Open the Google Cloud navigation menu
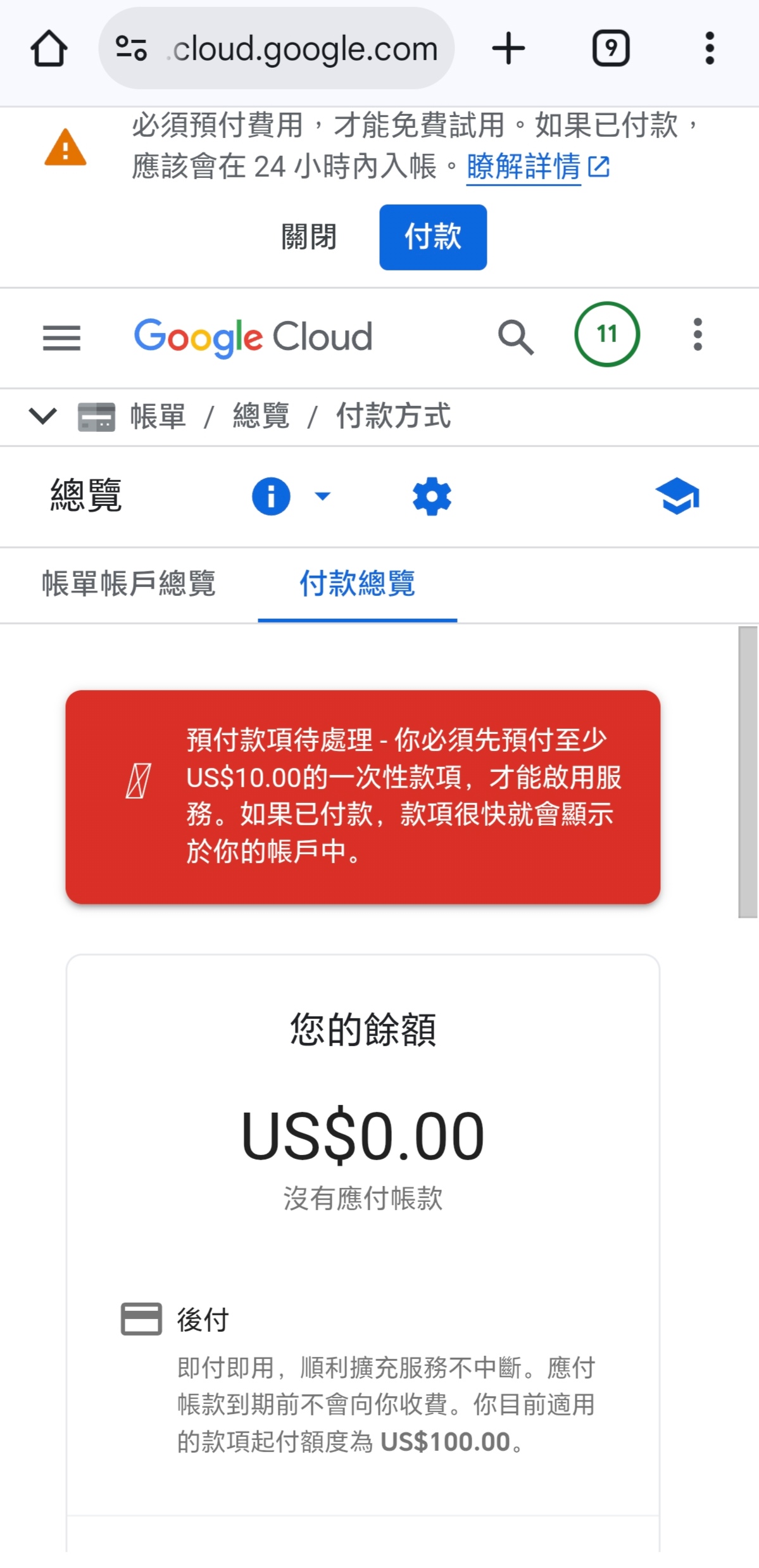Image resolution: width=759 pixels, height=1568 pixels. tap(61, 337)
